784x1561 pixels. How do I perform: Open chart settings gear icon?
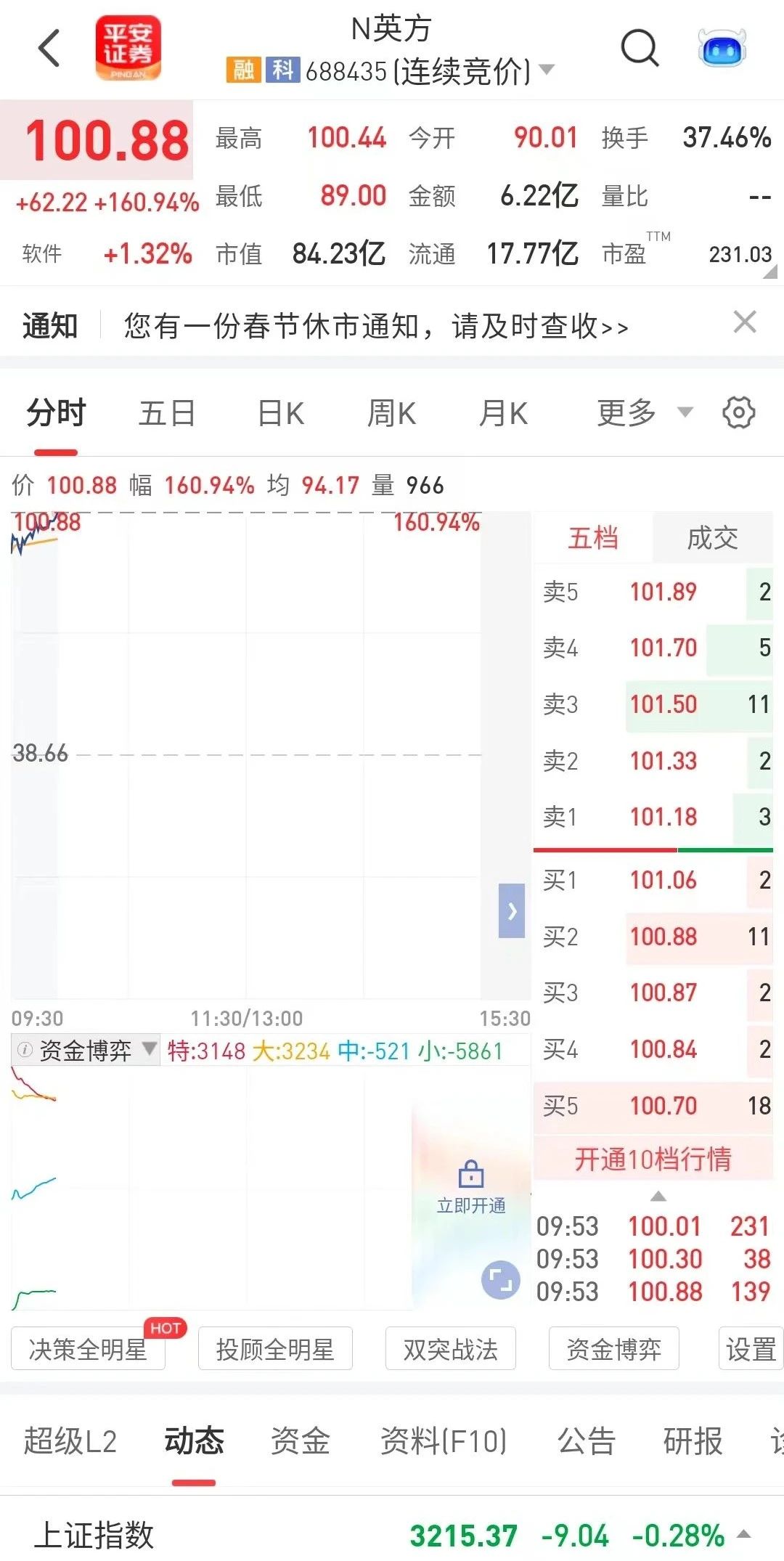click(738, 413)
